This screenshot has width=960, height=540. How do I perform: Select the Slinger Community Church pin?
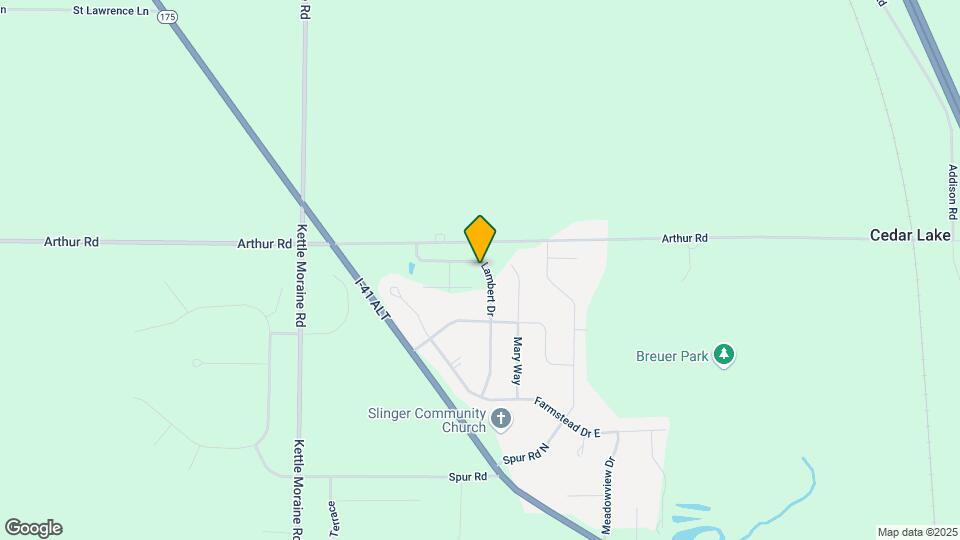501,418
